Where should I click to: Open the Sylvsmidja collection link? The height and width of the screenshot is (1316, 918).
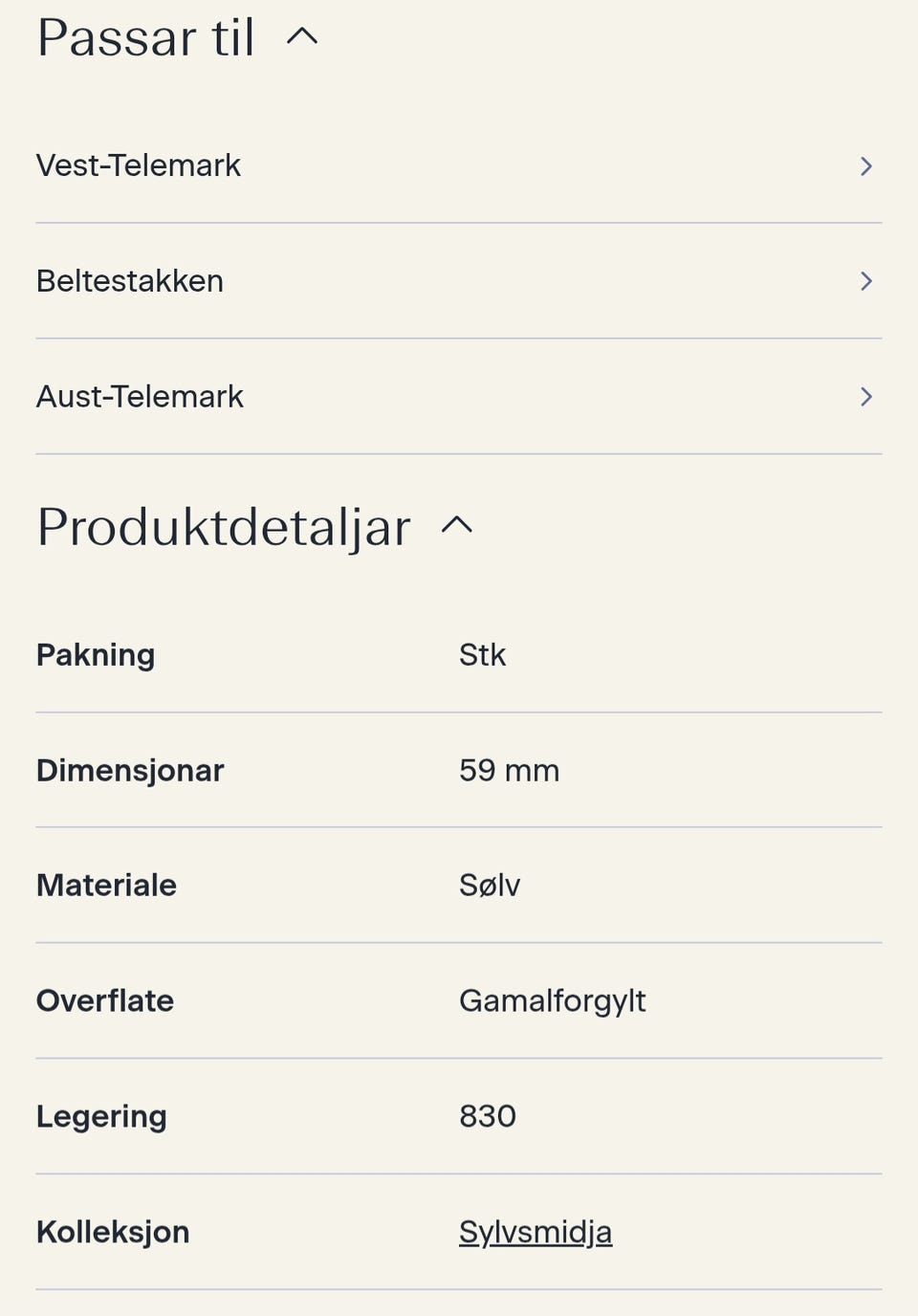(535, 1232)
